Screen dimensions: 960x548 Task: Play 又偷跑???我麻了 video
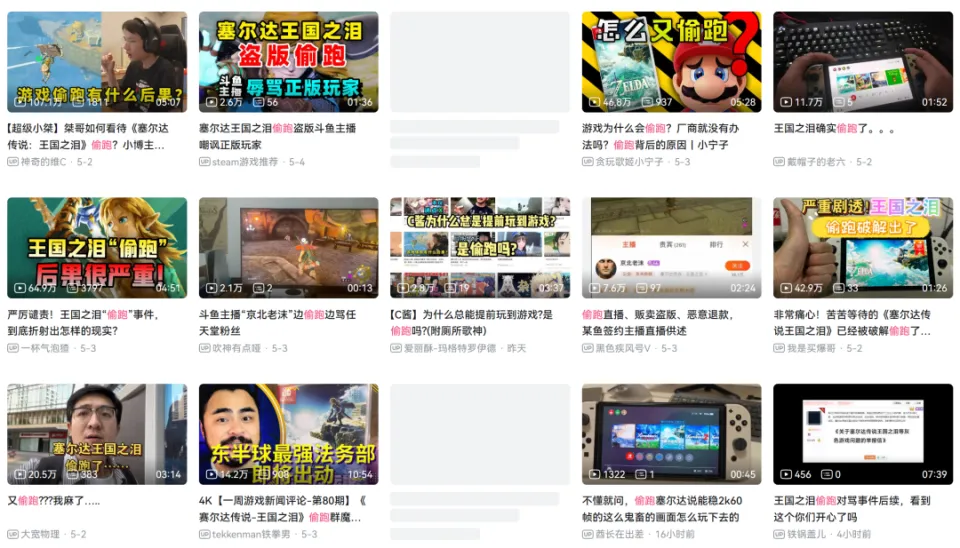point(96,434)
